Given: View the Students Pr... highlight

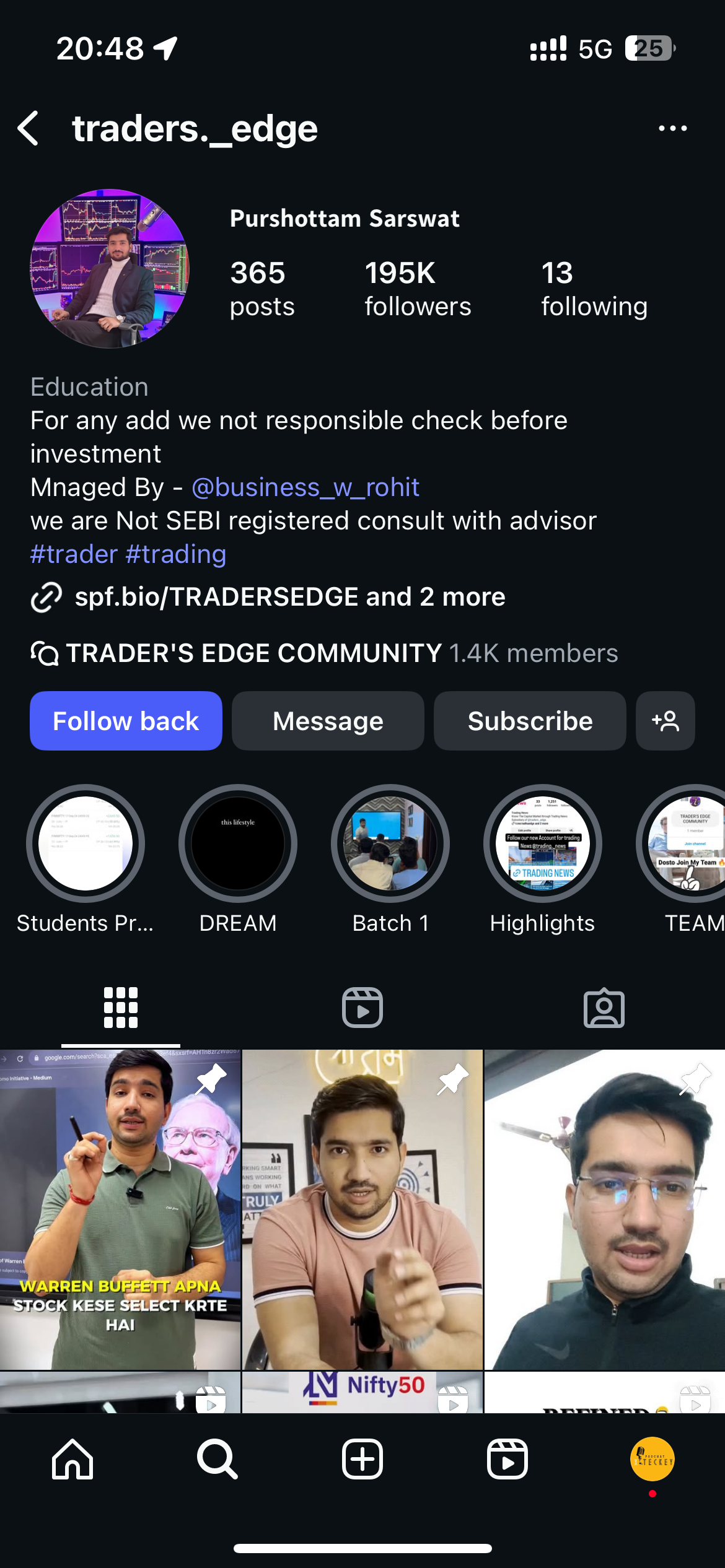Looking at the screenshot, I should (86, 843).
